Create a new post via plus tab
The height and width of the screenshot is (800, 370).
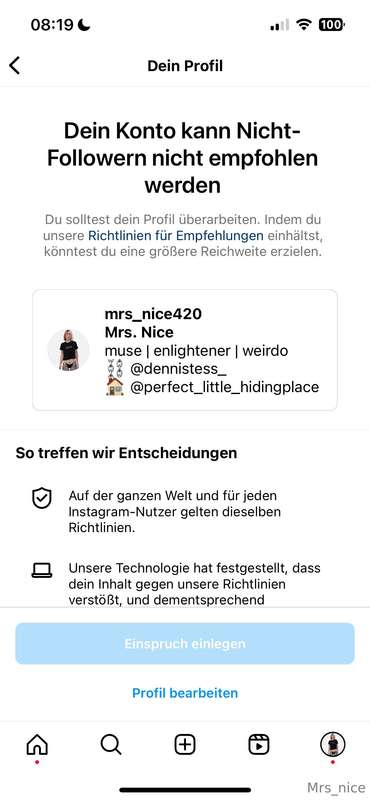185,745
